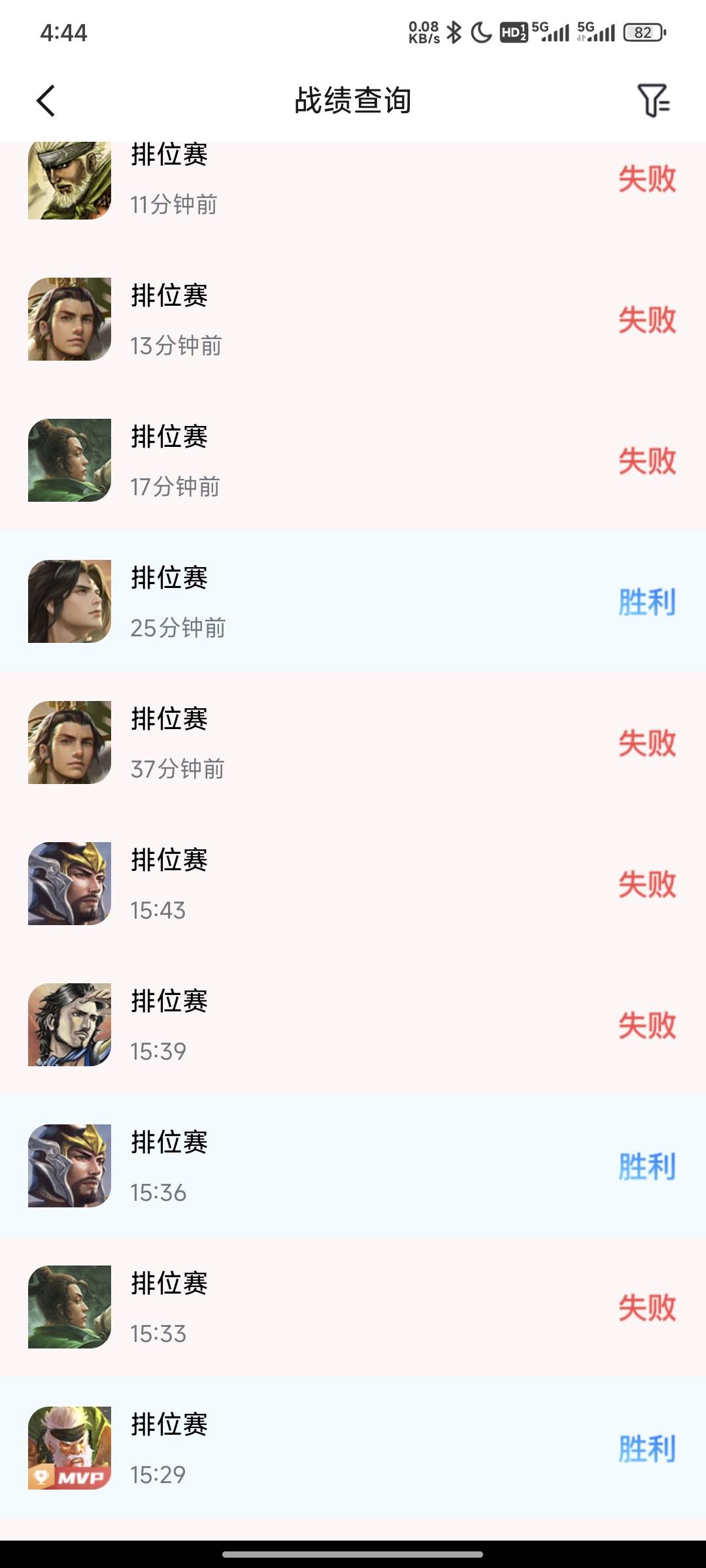Viewport: 706px width, 1568px height.
Task: Open the victory record at 15:36
Action: 353,1166
